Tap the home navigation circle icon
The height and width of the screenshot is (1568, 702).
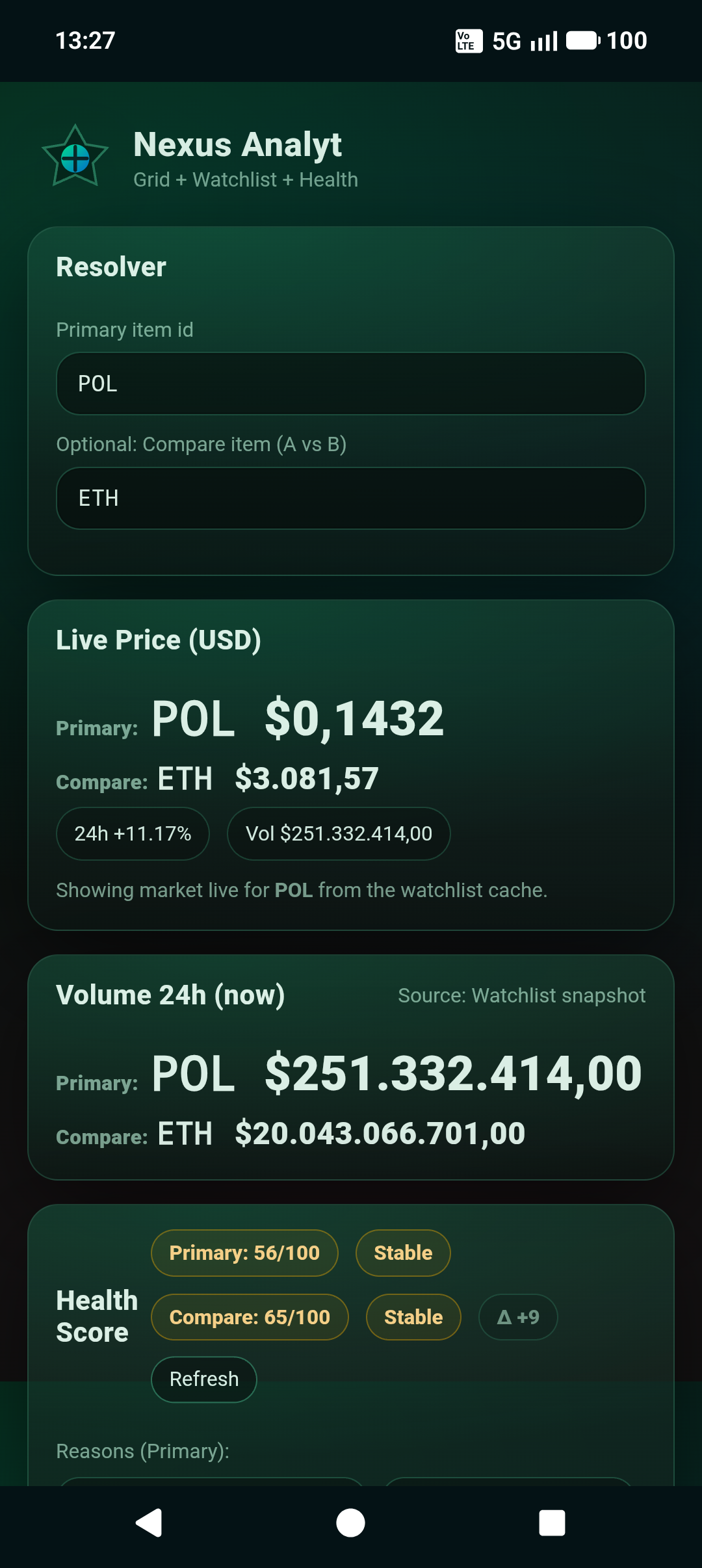tap(350, 1524)
